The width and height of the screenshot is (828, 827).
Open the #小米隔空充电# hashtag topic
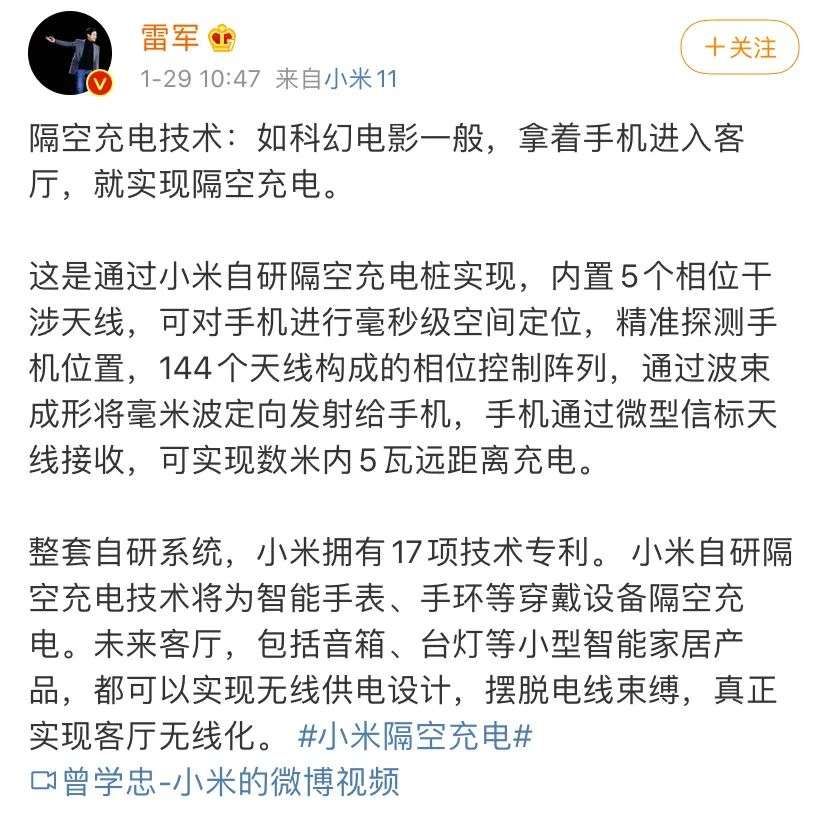[x=414, y=737]
